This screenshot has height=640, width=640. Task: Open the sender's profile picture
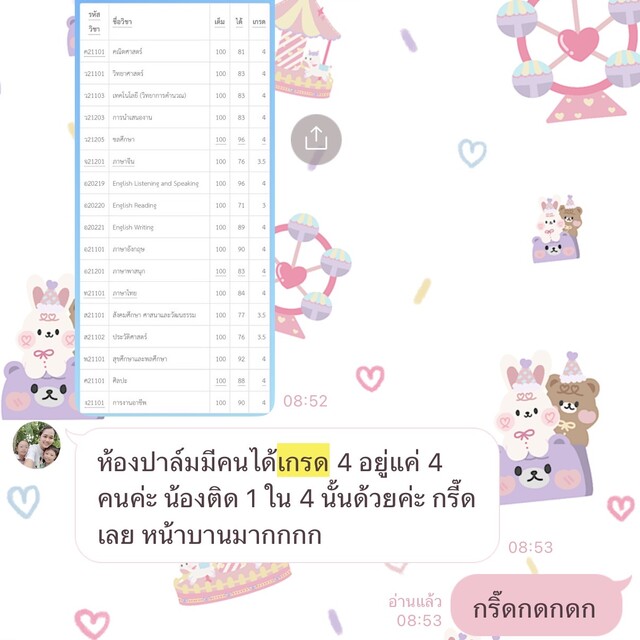[x=36, y=445]
